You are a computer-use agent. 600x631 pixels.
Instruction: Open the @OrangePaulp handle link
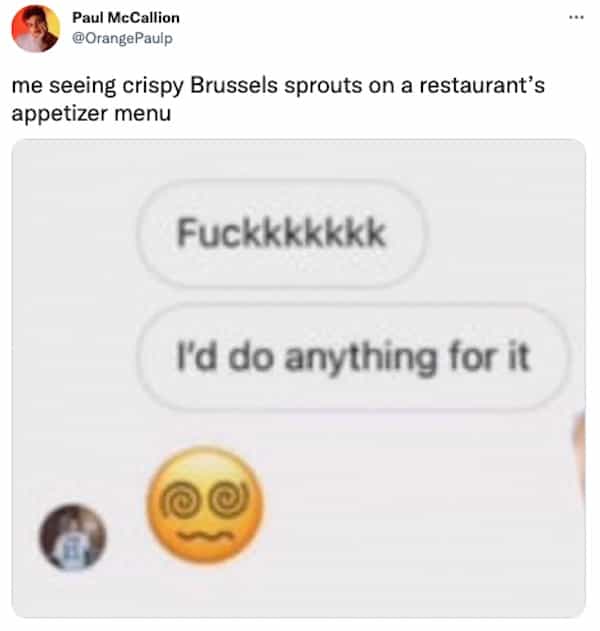point(117,36)
